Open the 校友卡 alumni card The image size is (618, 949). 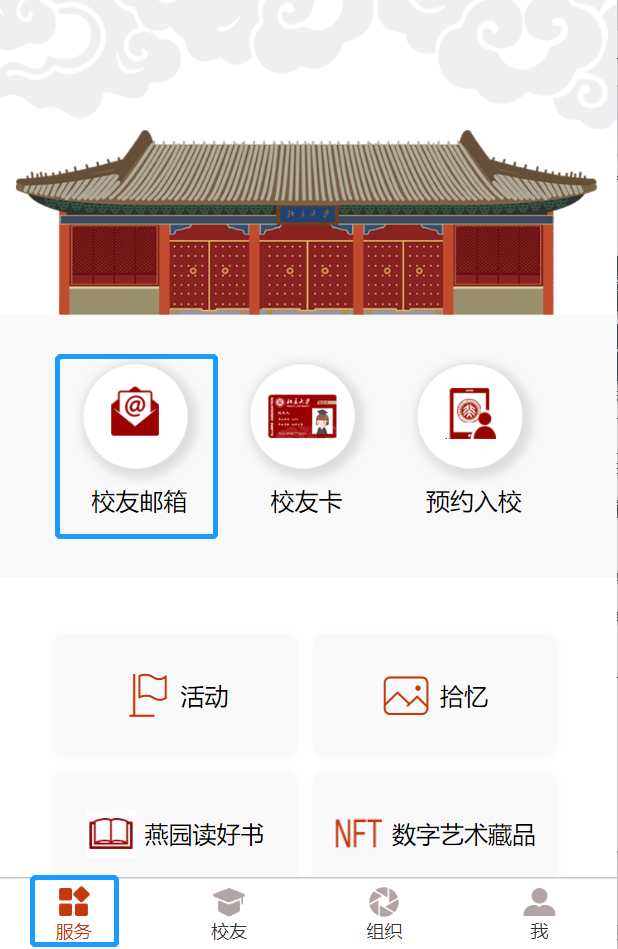click(x=306, y=446)
